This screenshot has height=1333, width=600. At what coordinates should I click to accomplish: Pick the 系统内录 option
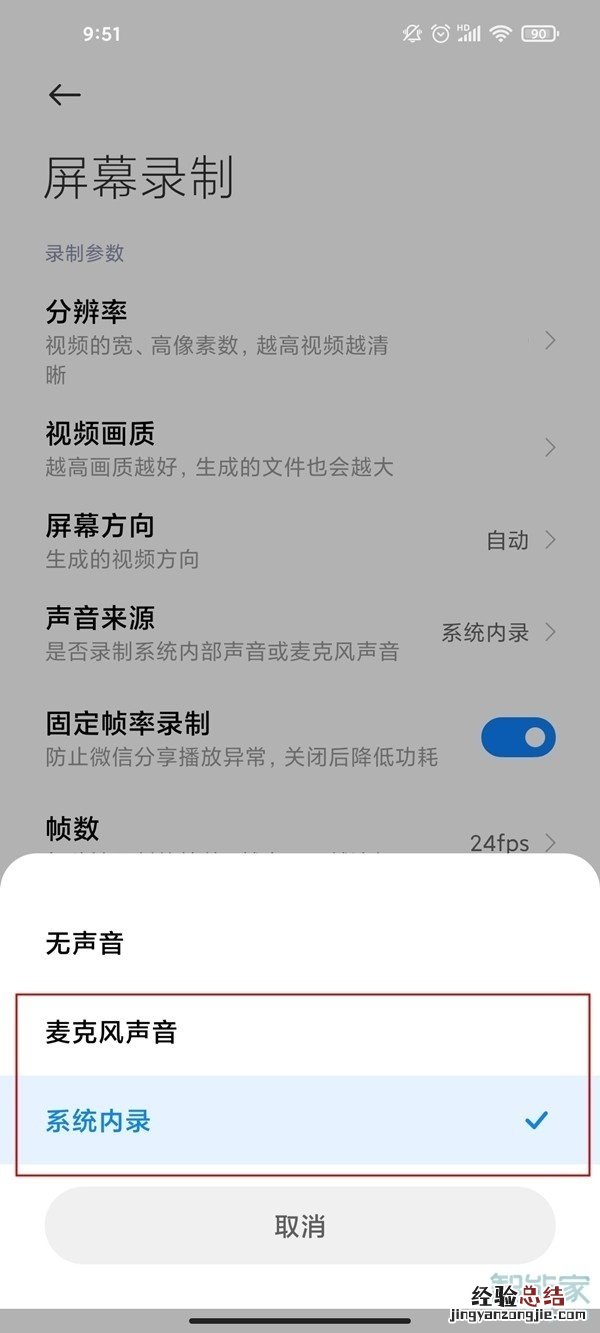click(98, 1121)
